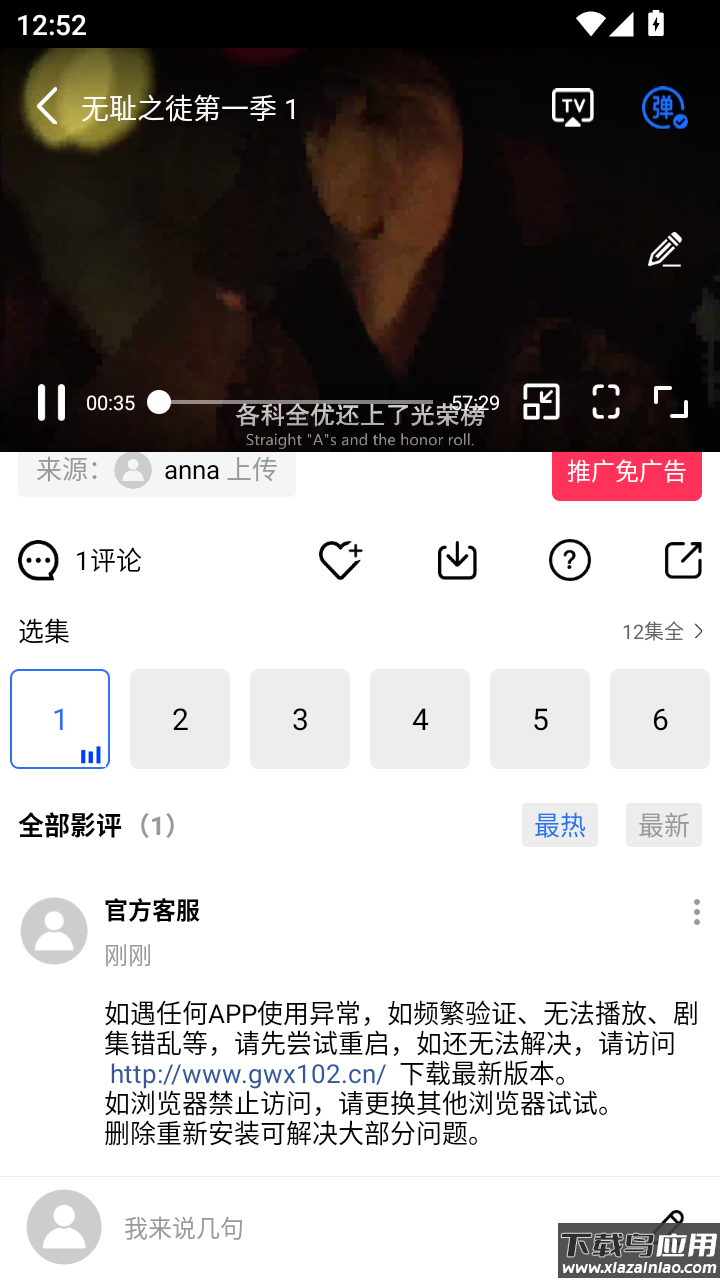Open the help question mark icon

tap(570, 560)
